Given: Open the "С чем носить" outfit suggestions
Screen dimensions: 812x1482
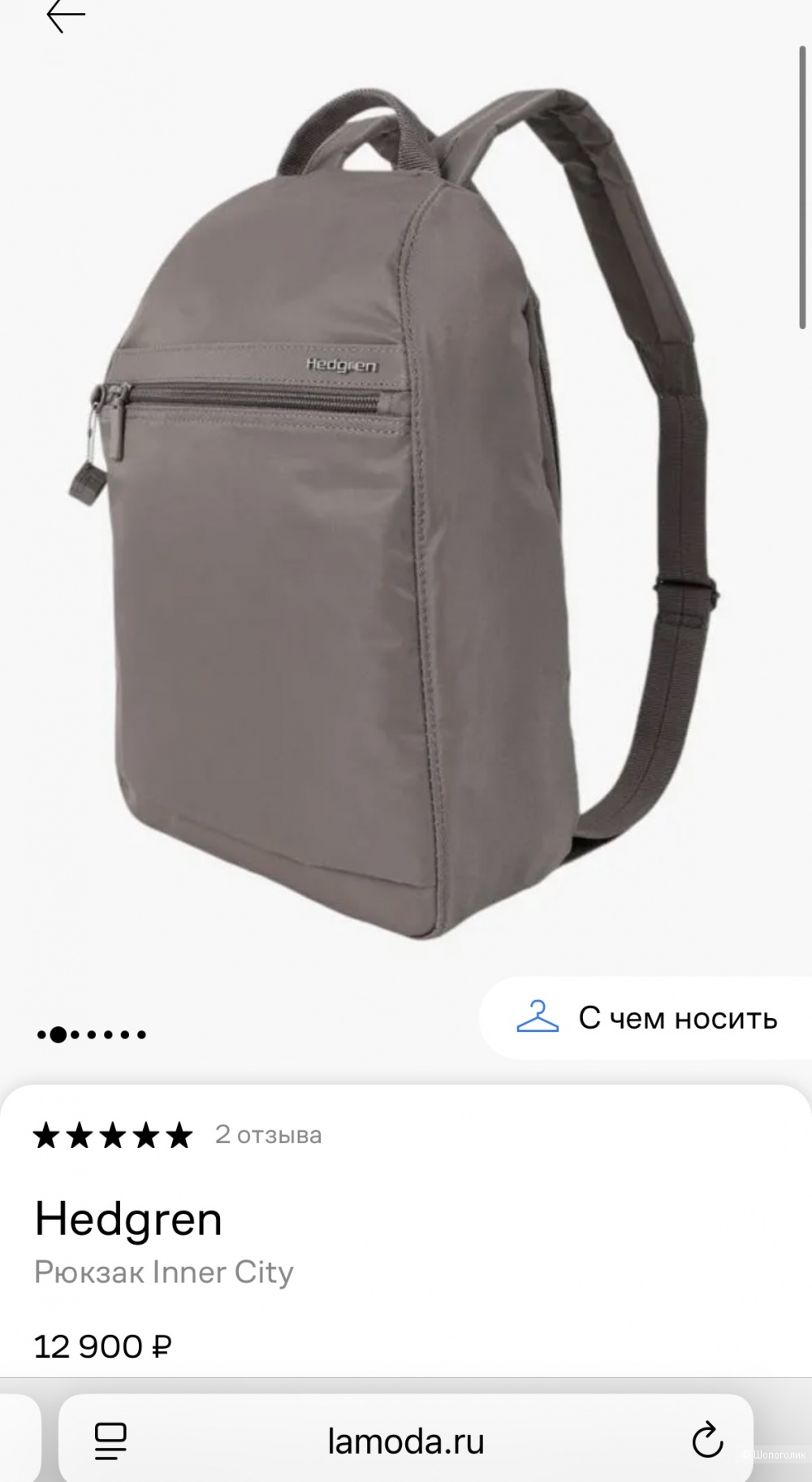Looking at the screenshot, I should pos(647,1017).
